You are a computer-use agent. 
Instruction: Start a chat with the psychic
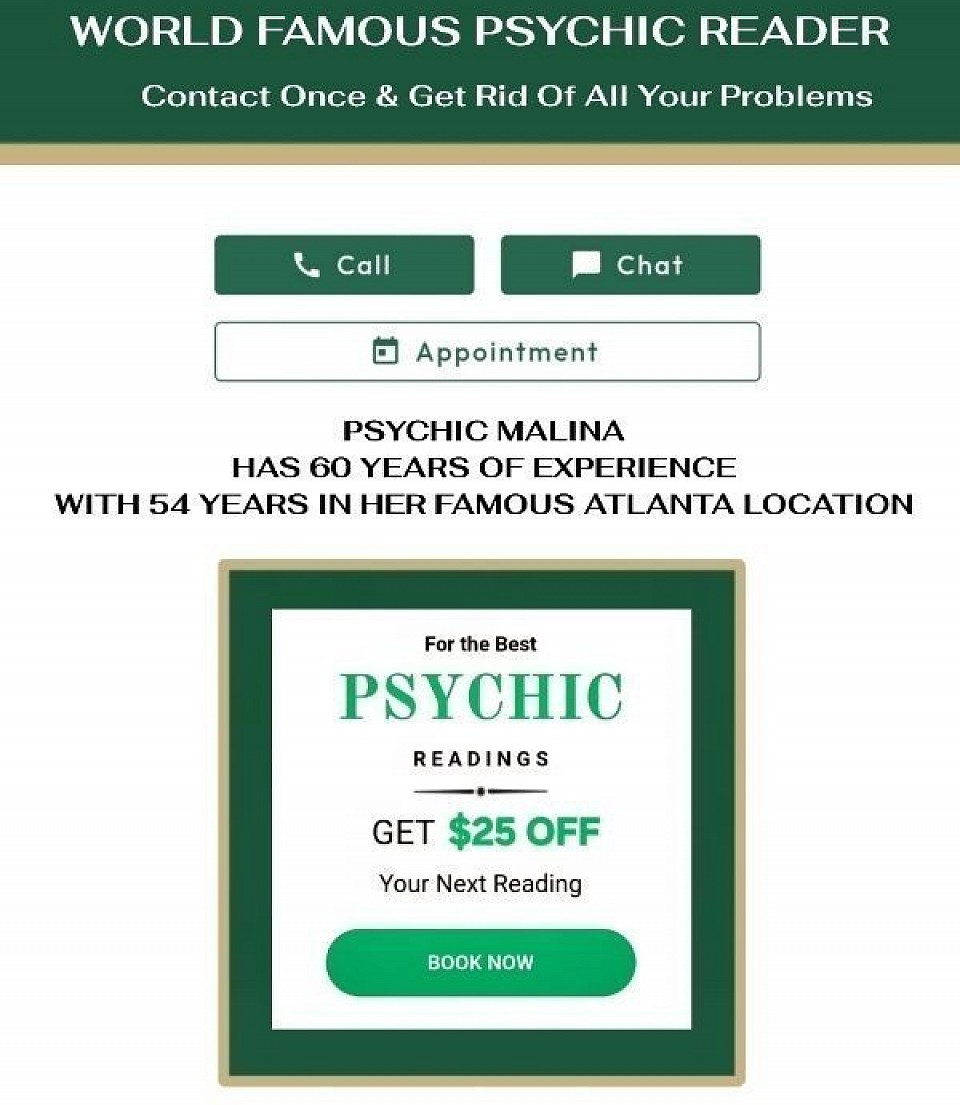tap(630, 265)
